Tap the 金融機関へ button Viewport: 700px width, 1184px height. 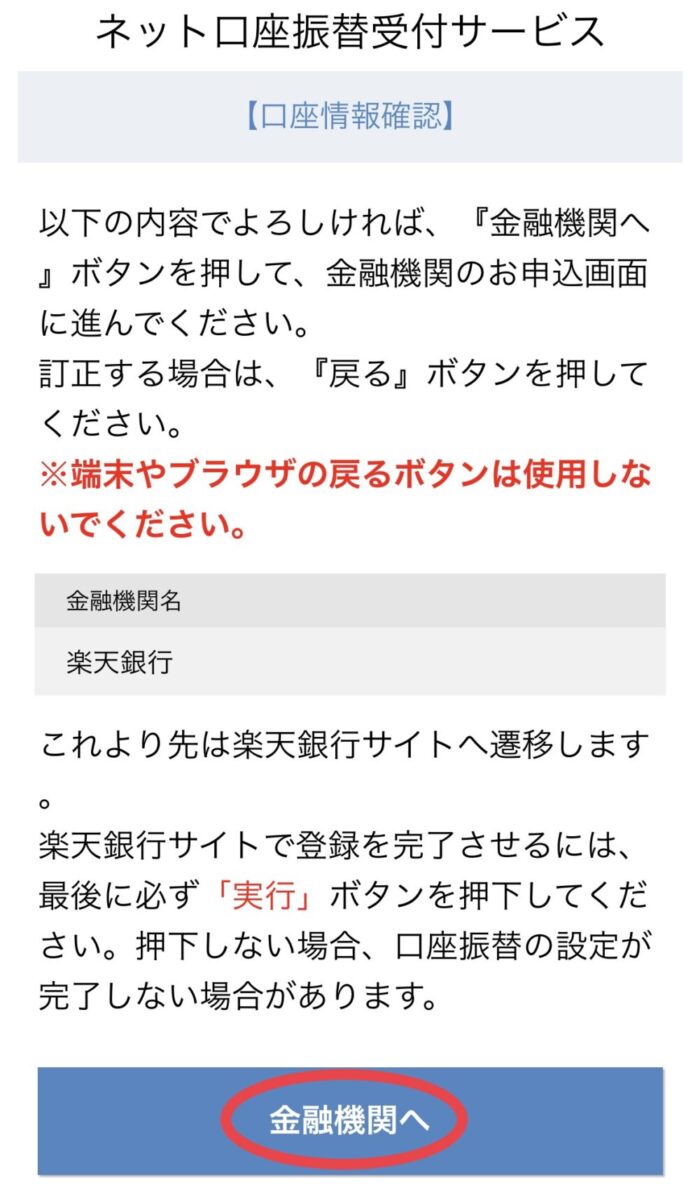(x=350, y=1121)
